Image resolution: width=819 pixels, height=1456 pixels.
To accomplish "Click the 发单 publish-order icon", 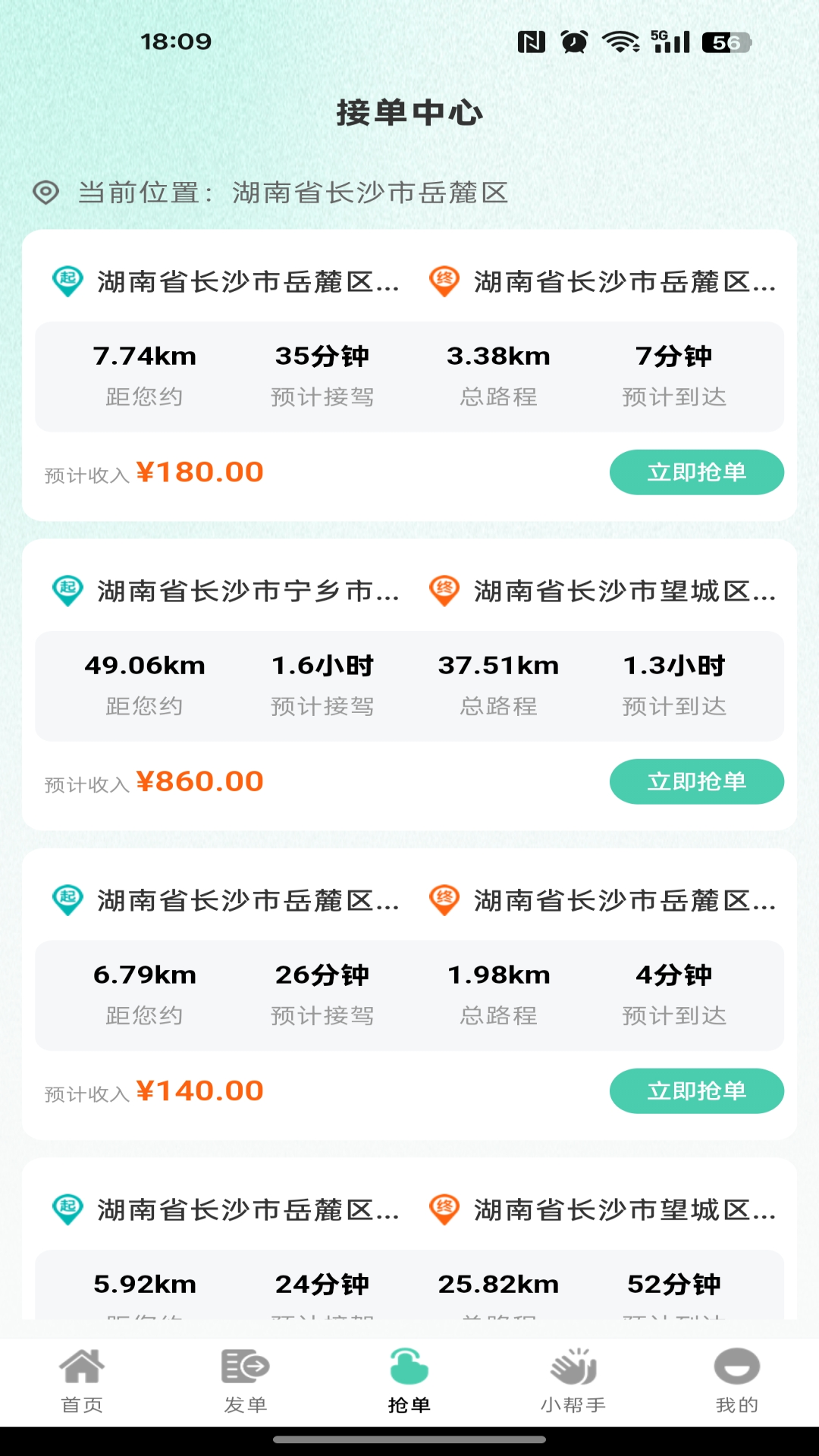I will [x=244, y=1365].
